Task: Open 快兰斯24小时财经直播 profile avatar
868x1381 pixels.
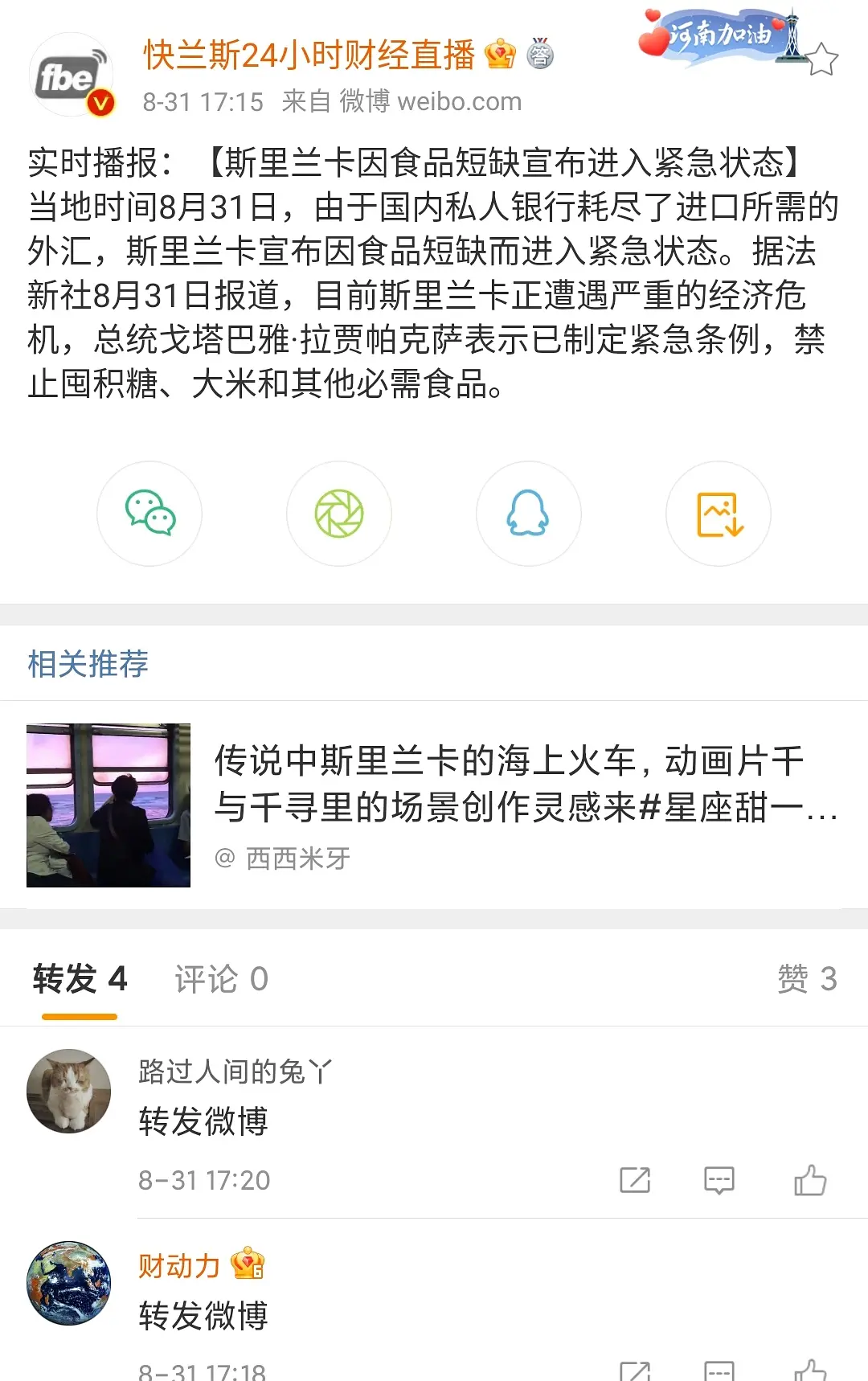Action: click(x=72, y=76)
